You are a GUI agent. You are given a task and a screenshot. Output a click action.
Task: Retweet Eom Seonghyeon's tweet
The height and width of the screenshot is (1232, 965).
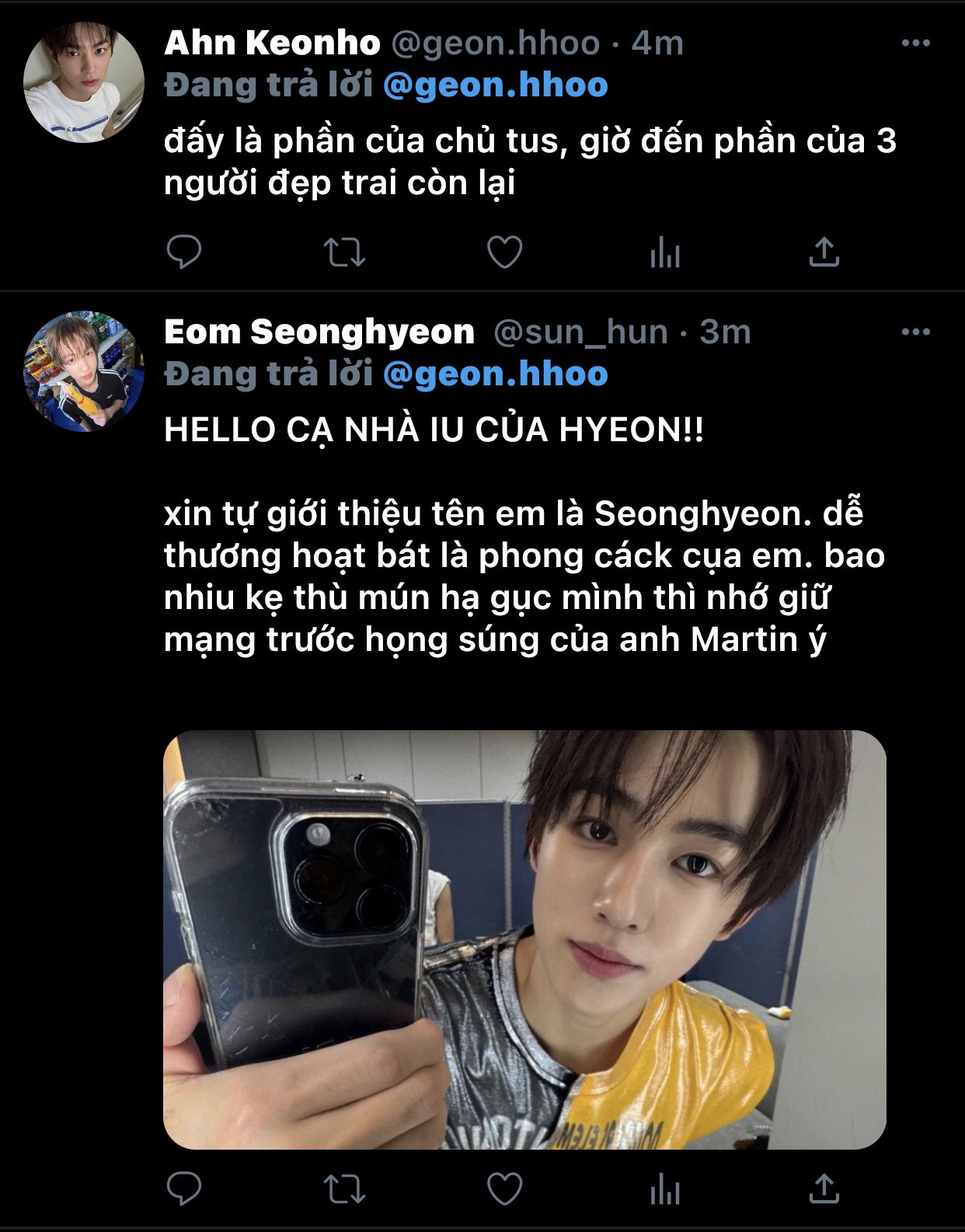tap(344, 1189)
